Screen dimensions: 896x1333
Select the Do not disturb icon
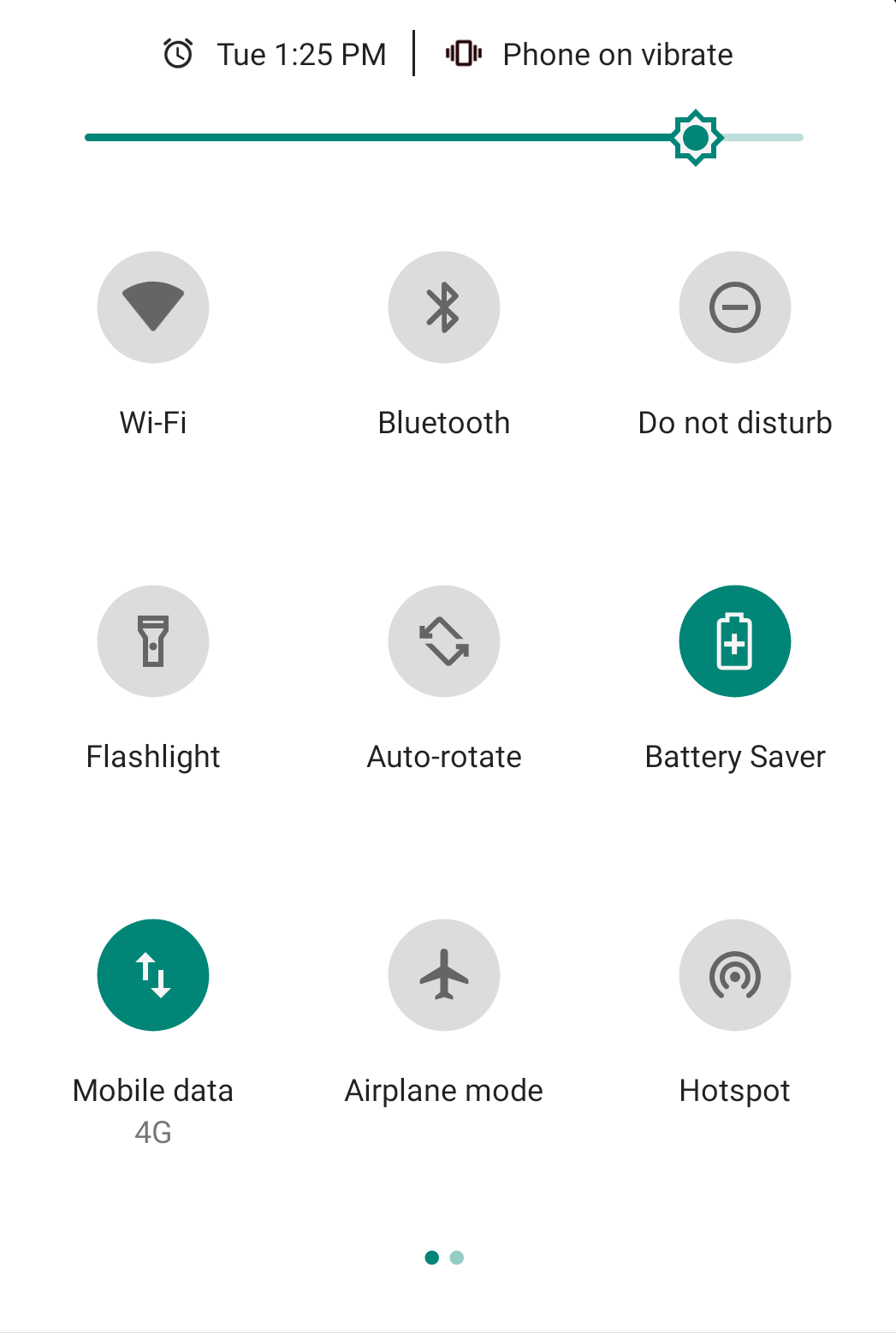(734, 307)
